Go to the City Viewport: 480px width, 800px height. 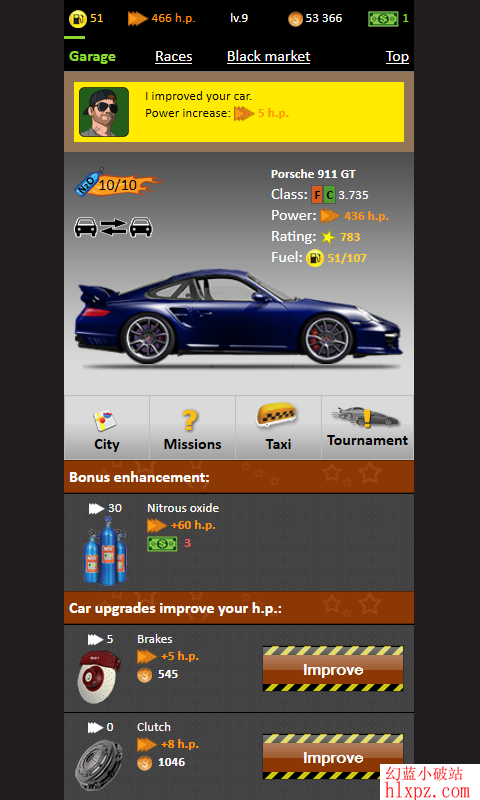pos(107,428)
